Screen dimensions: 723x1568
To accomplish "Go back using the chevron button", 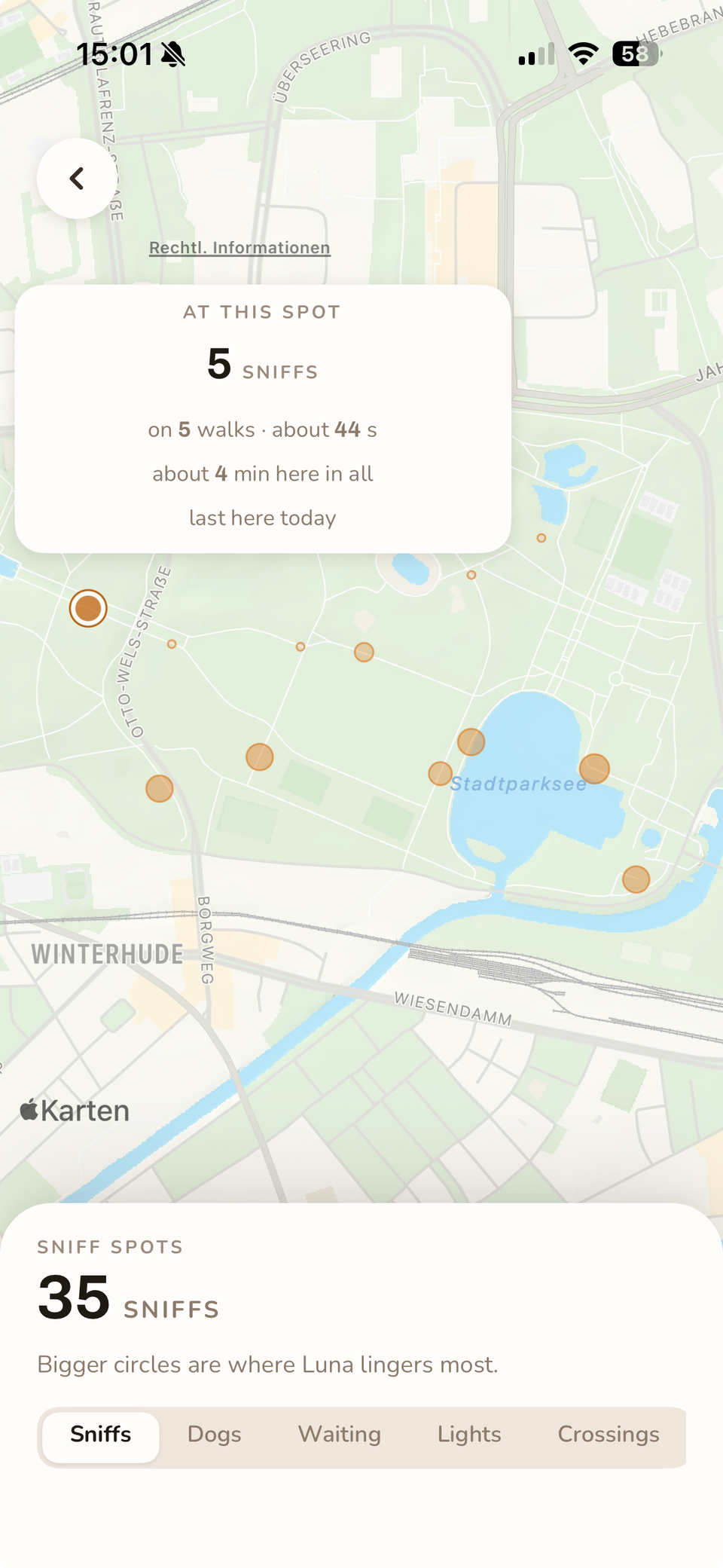I will pos(77,179).
